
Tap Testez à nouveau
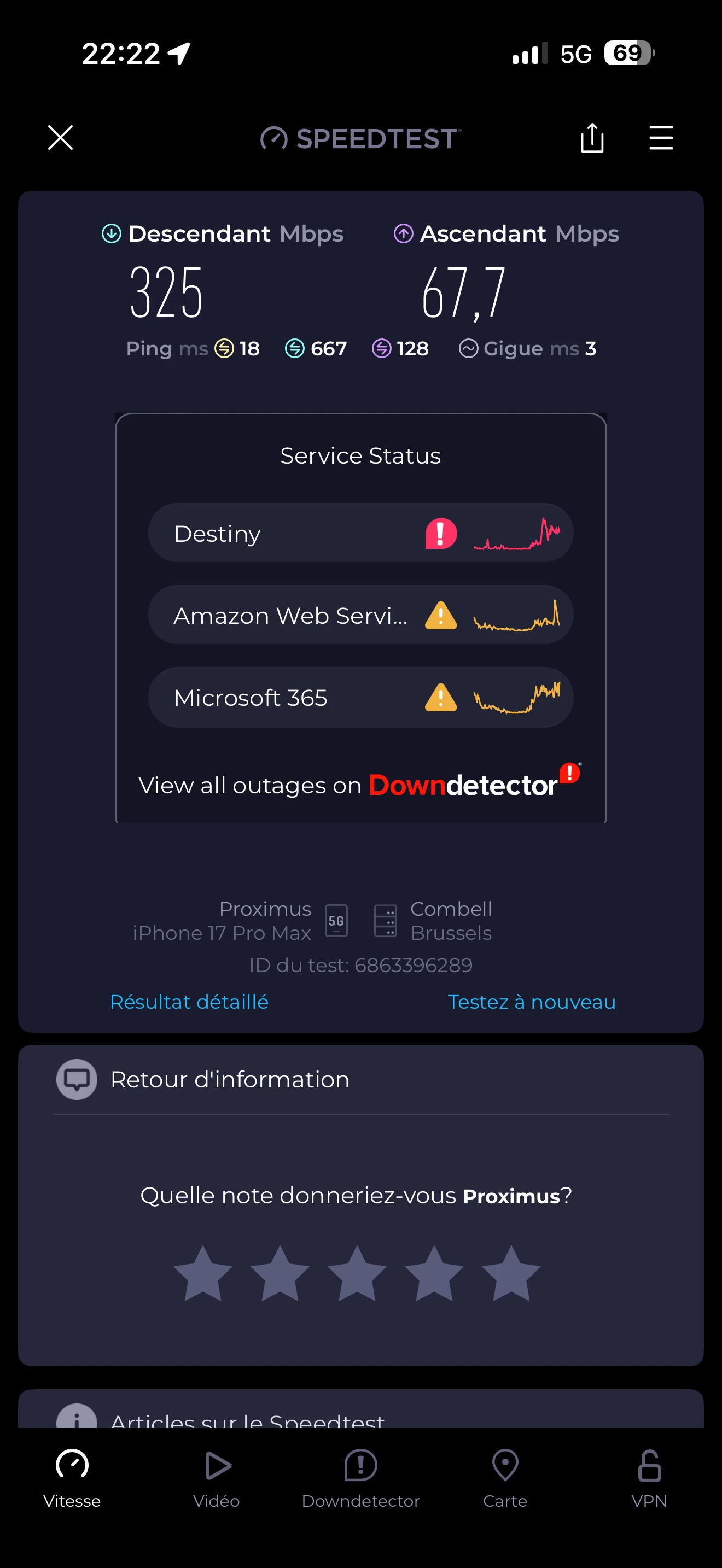coord(532,1002)
